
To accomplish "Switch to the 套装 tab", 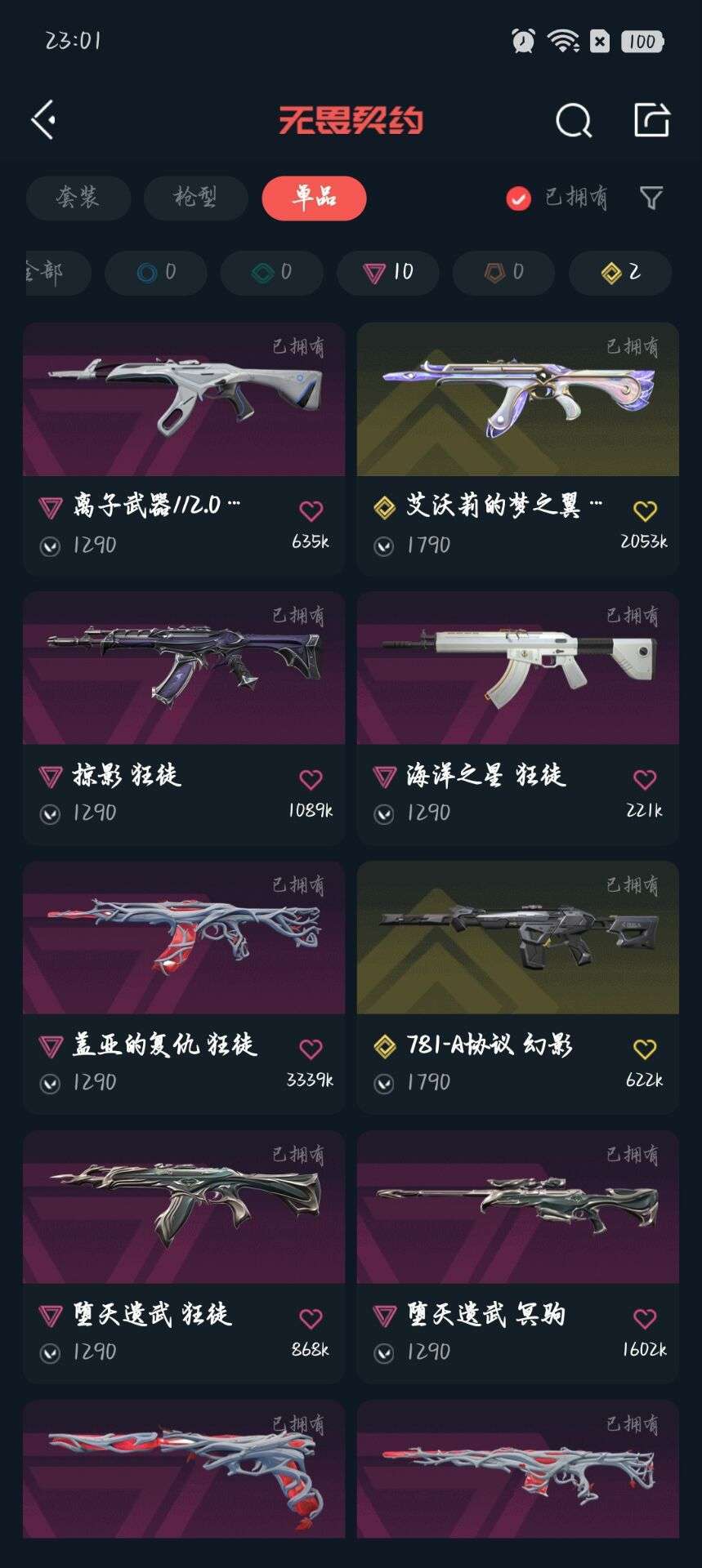I will coord(78,198).
